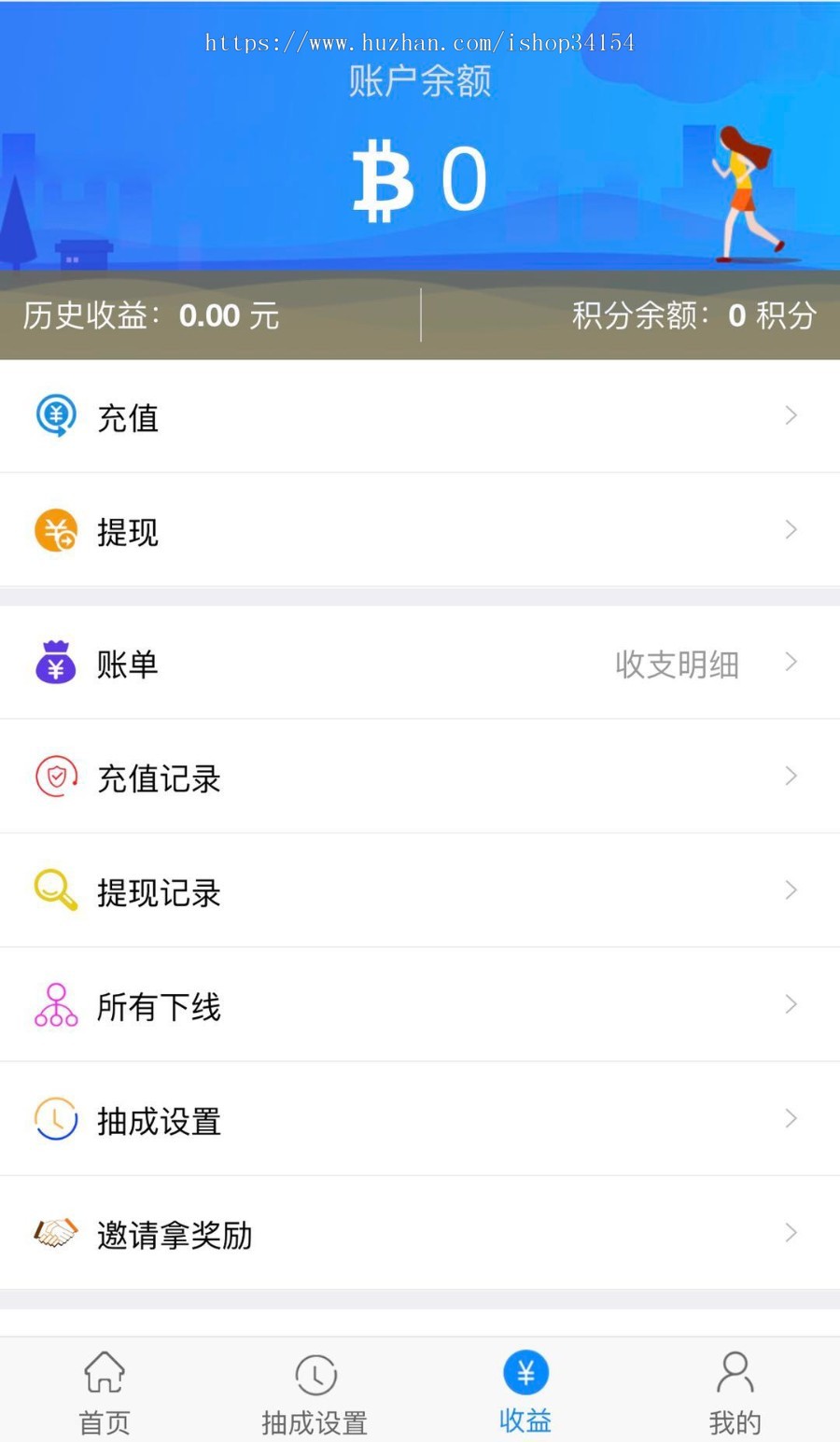Screen dimensions: 840x1442
Task: Tap the purple 账单 money bag icon
Action: tap(56, 664)
